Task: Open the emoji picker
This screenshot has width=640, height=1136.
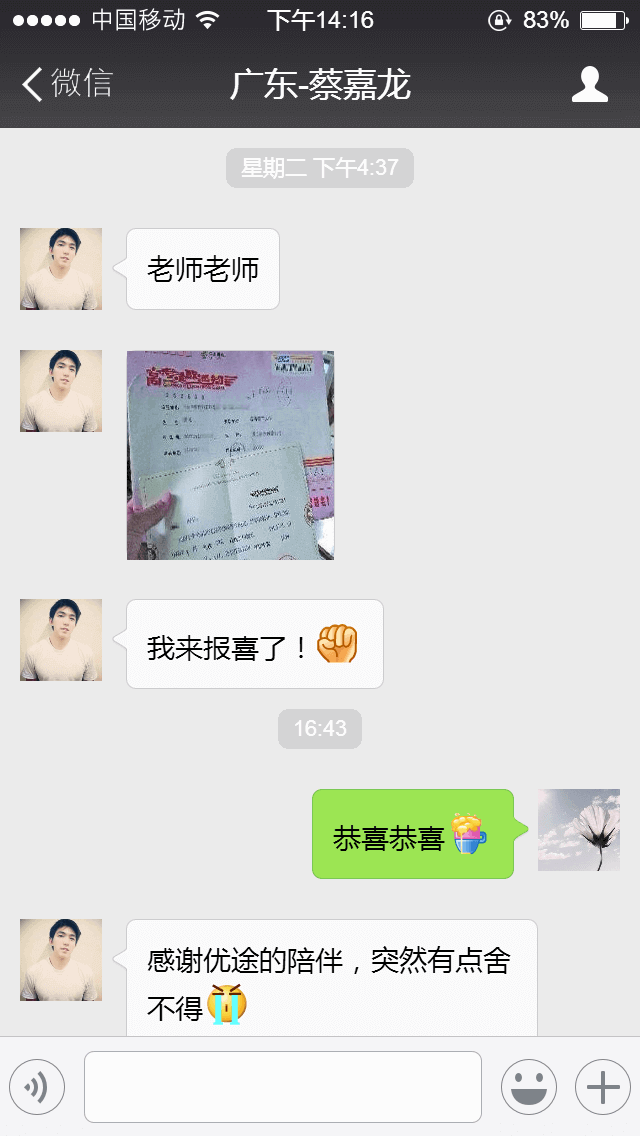Action: click(528, 1087)
